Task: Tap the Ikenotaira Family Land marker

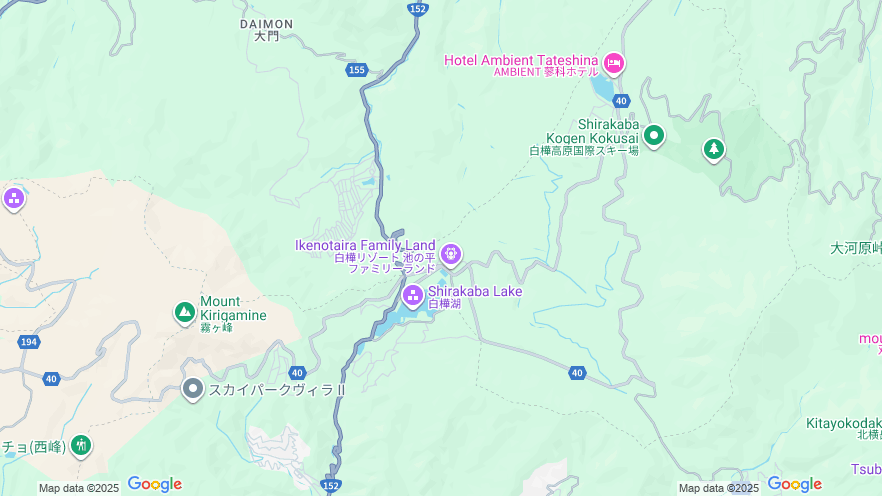Action: tap(451, 255)
